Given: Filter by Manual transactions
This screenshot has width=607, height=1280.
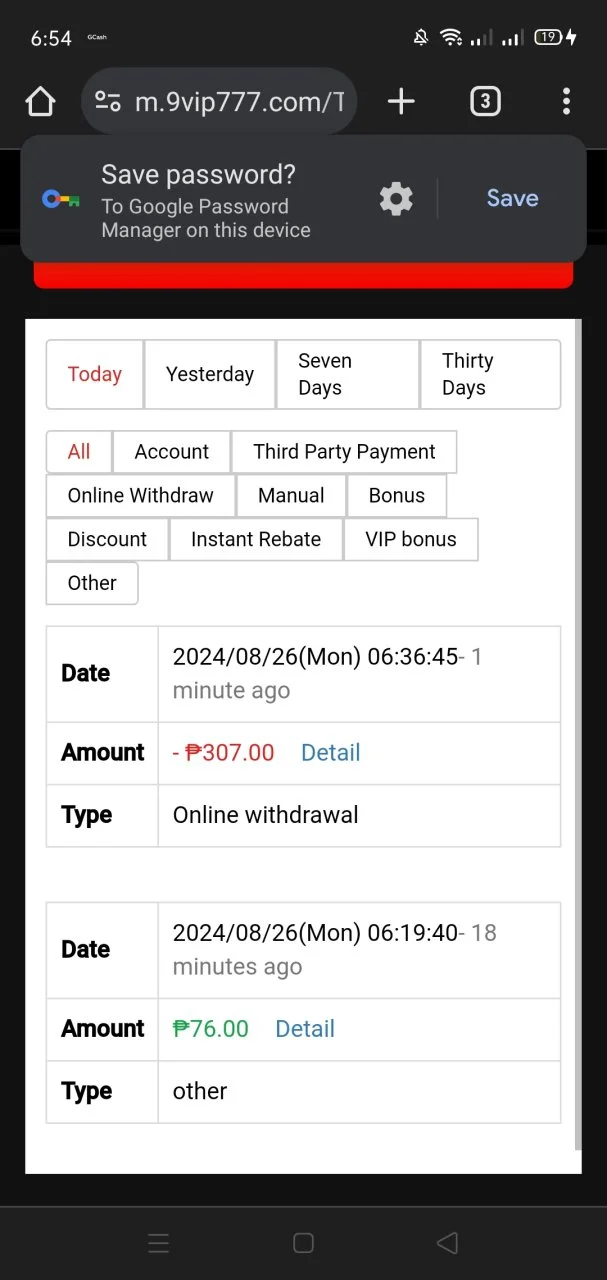Looking at the screenshot, I should click(x=291, y=496).
